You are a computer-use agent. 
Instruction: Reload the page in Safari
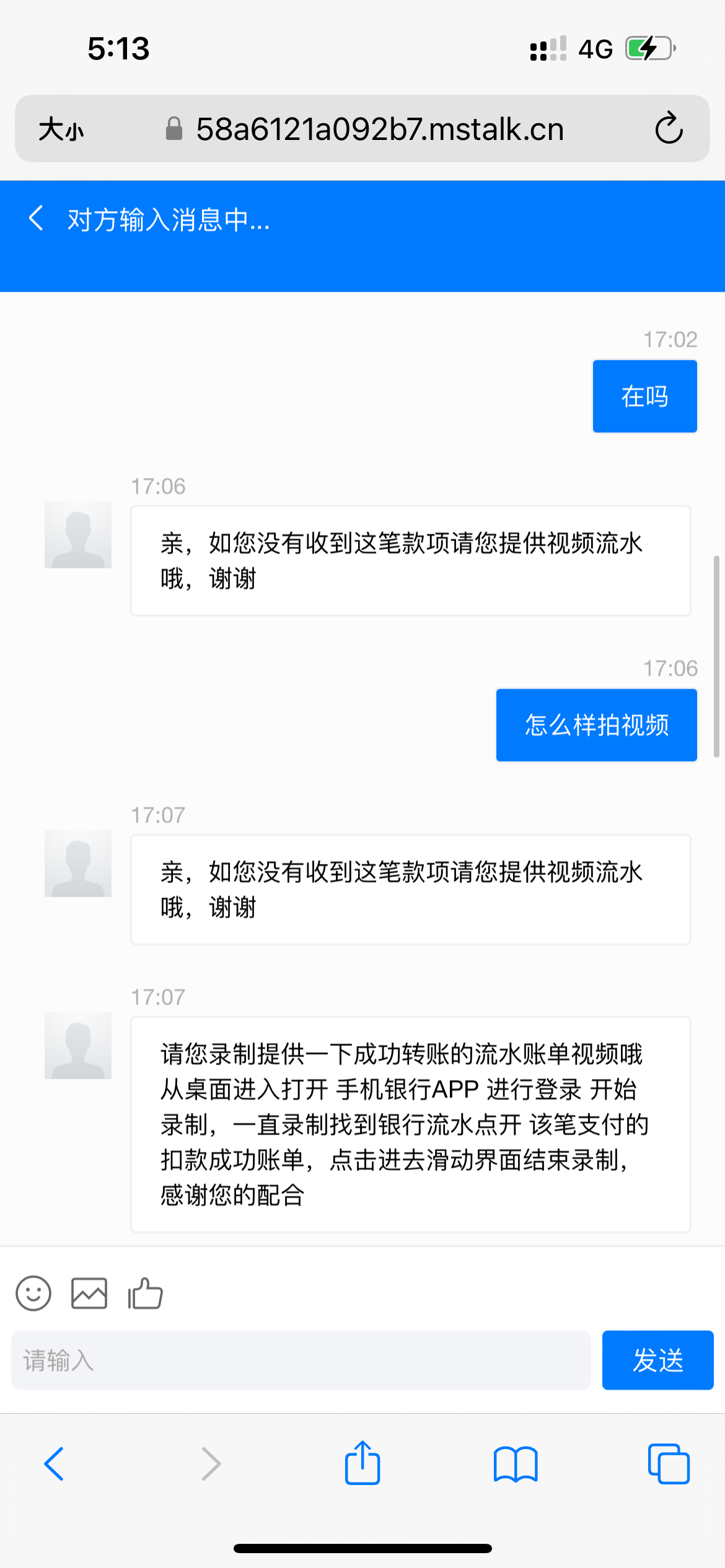pyautogui.click(x=669, y=129)
